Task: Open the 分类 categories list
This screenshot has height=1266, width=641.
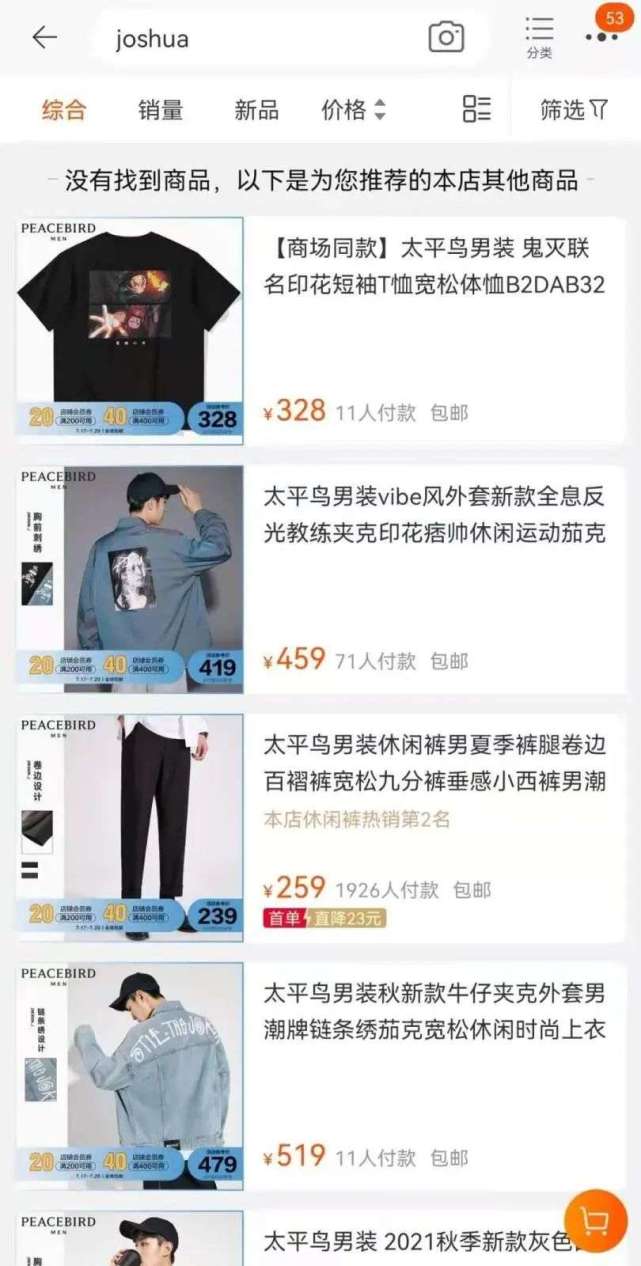Action: tap(539, 38)
